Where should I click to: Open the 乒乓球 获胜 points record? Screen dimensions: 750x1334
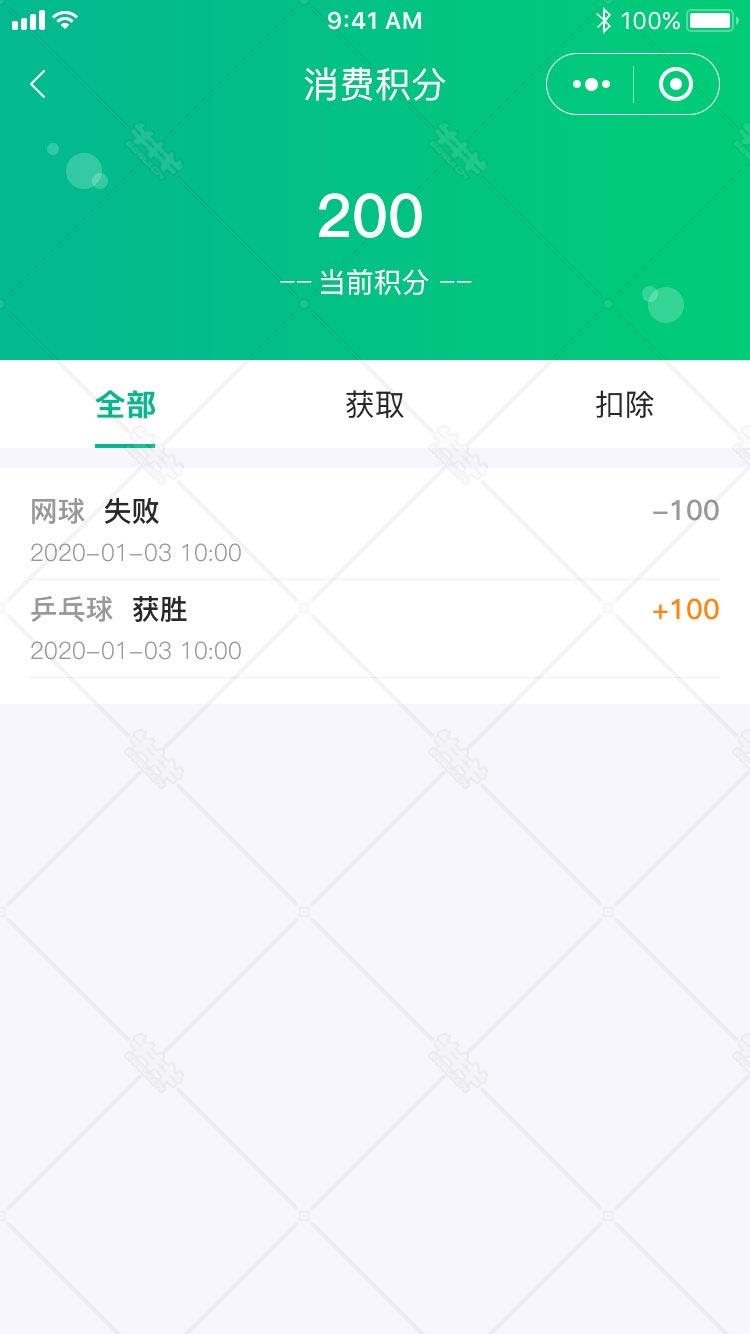[x=374, y=628]
